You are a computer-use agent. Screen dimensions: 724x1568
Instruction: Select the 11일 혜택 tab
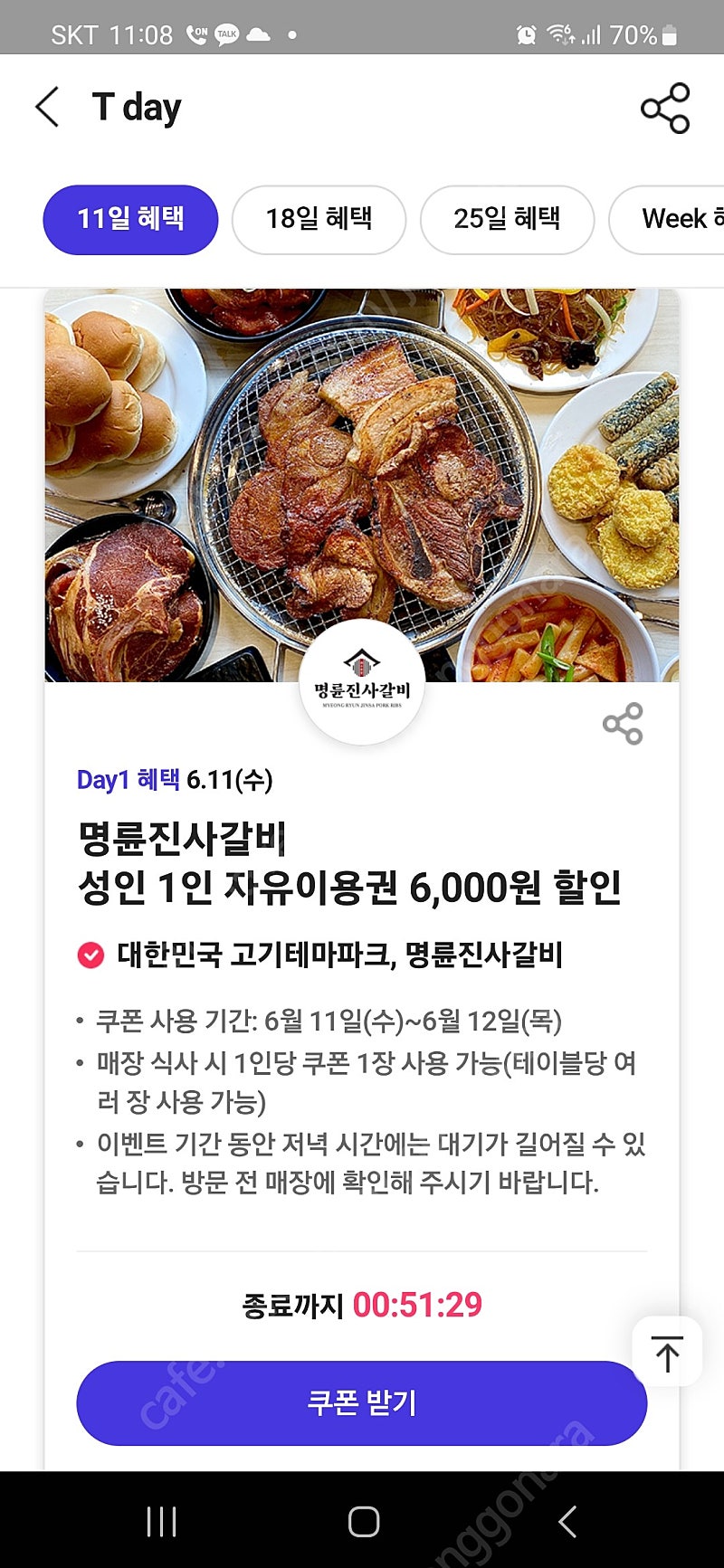click(130, 220)
